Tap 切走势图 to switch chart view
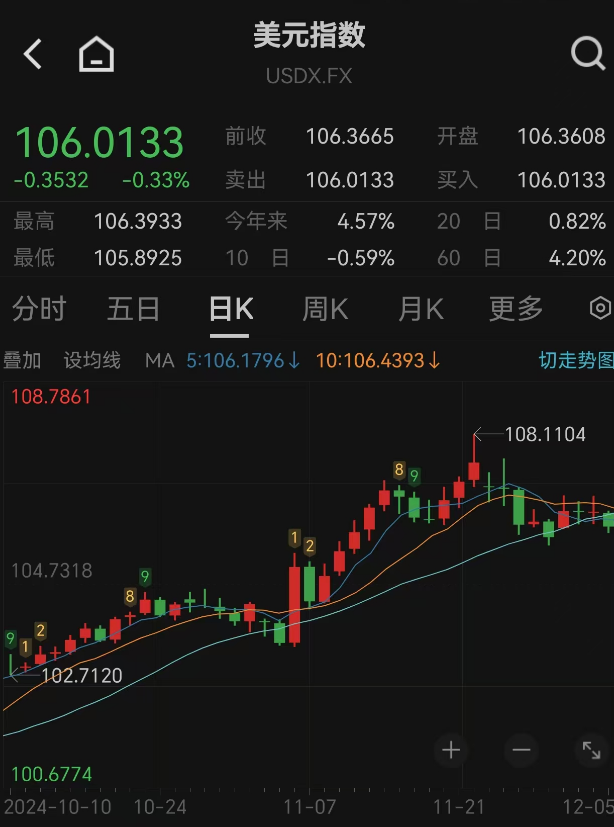 click(x=575, y=360)
